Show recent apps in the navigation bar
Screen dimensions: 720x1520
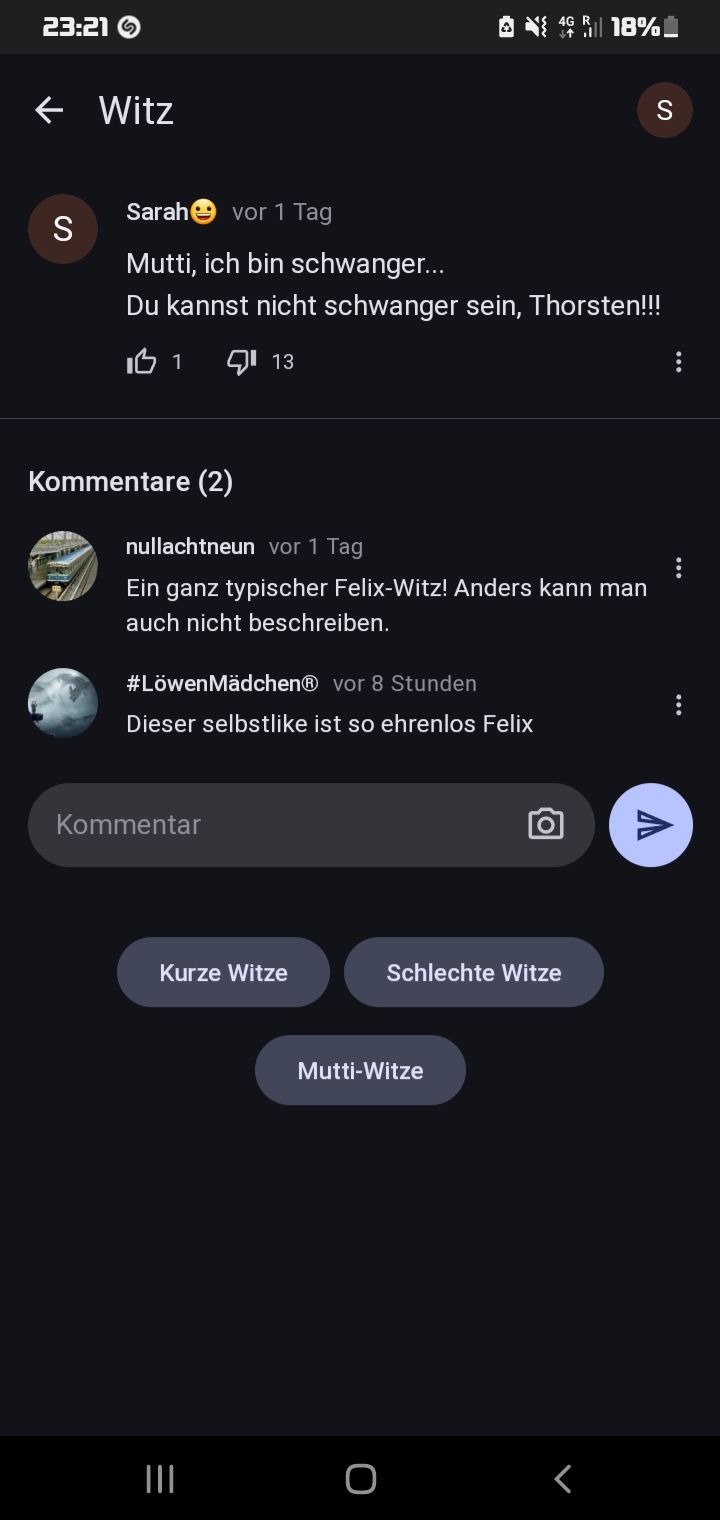(x=160, y=1478)
